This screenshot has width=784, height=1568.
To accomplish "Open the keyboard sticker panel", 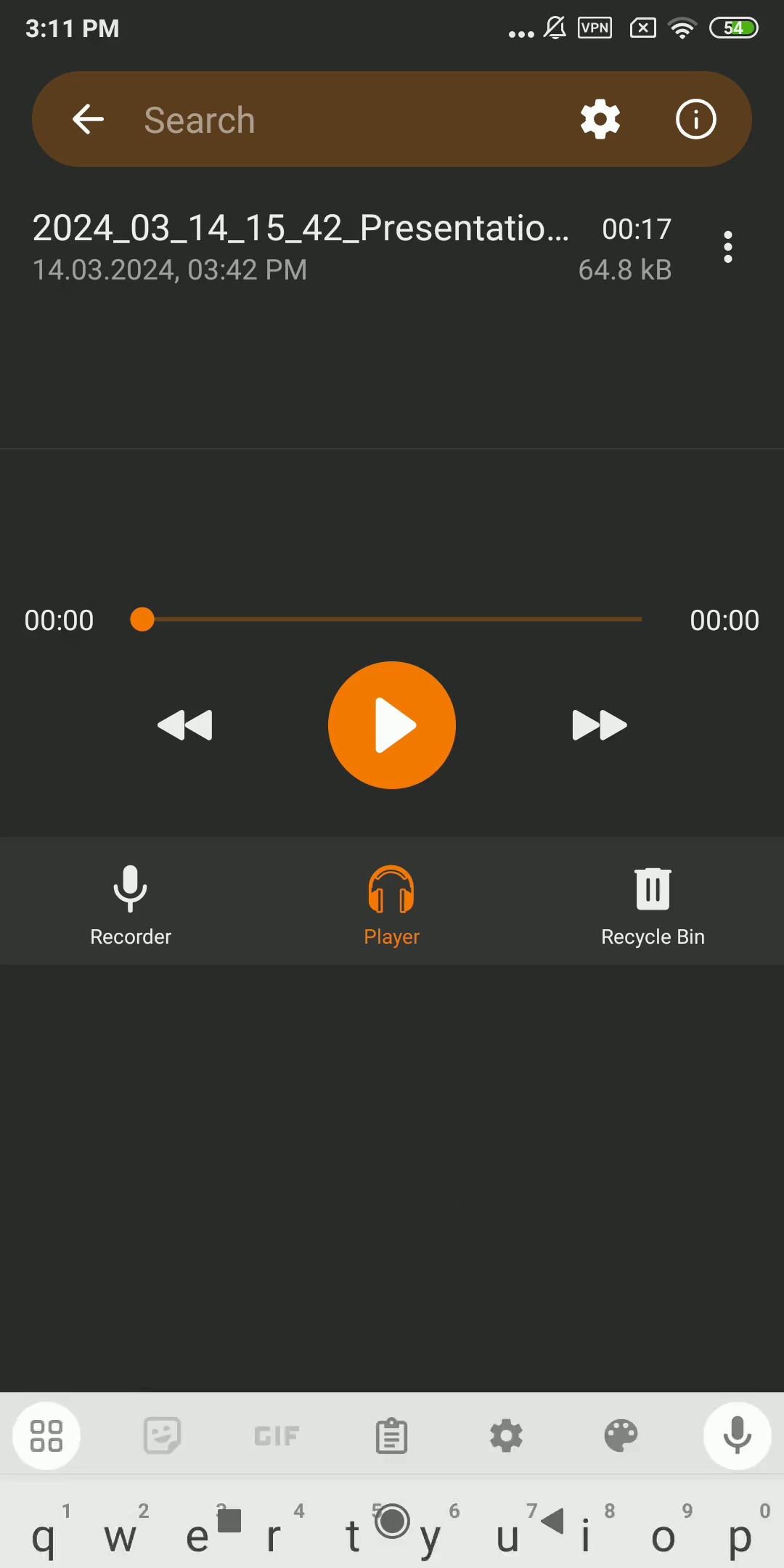I will pyautogui.click(x=162, y=1435).
